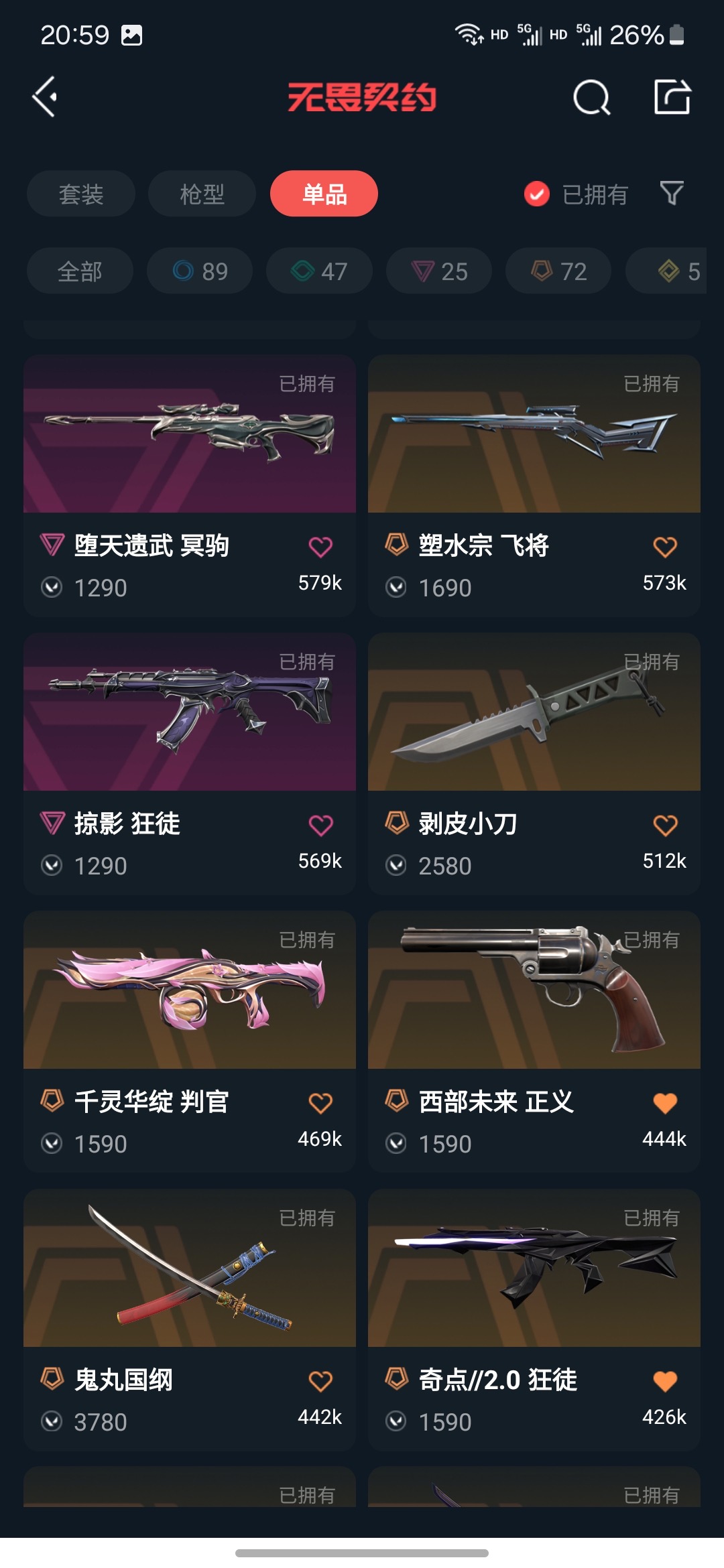Like the 塑水宗 飞将 skin
The width and height of the screenshot is (724, 1568).
click(x=665, y=547)
